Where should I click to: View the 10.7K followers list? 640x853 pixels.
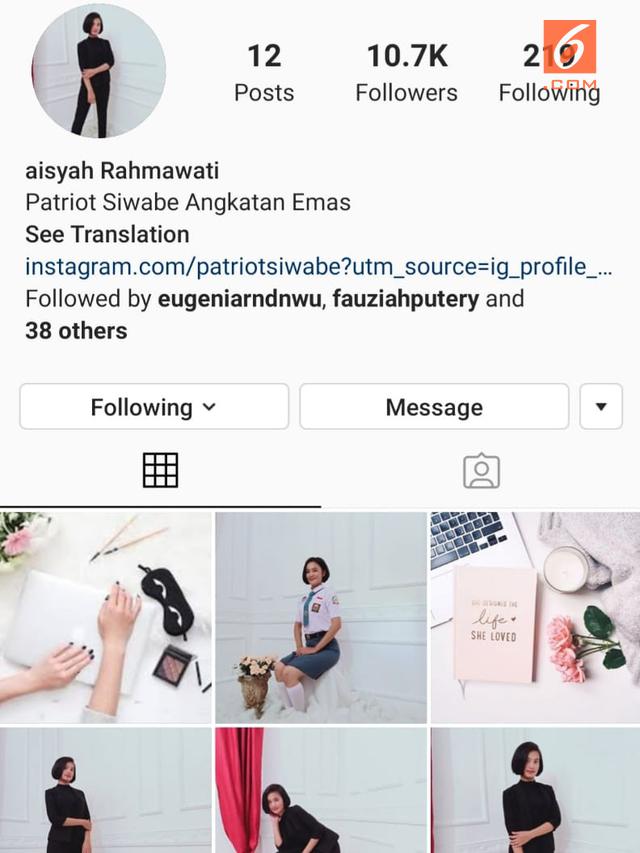406,72
